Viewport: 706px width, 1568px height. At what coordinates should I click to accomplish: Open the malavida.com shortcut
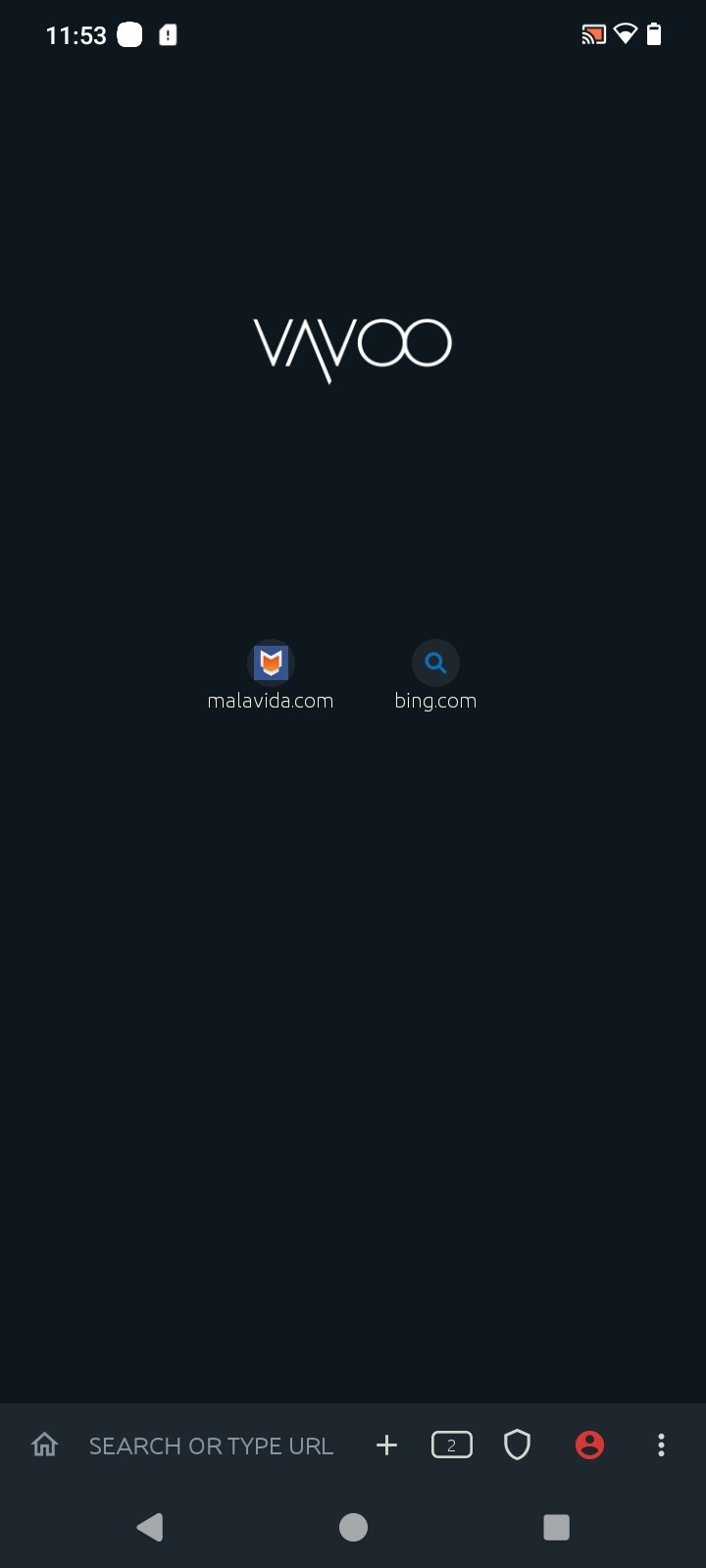[271, 676]
